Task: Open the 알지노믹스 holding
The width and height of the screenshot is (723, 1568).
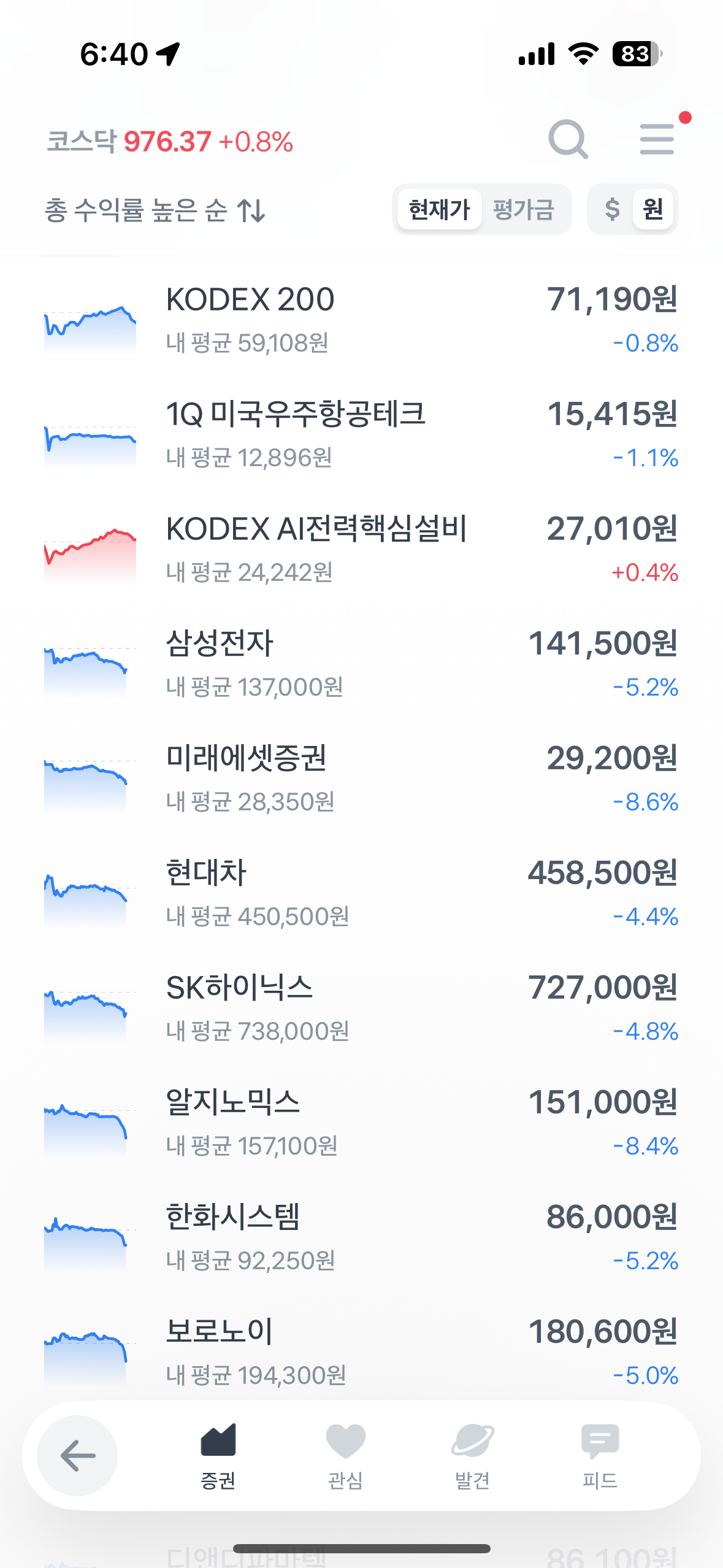Action: tap(361, 1123)
